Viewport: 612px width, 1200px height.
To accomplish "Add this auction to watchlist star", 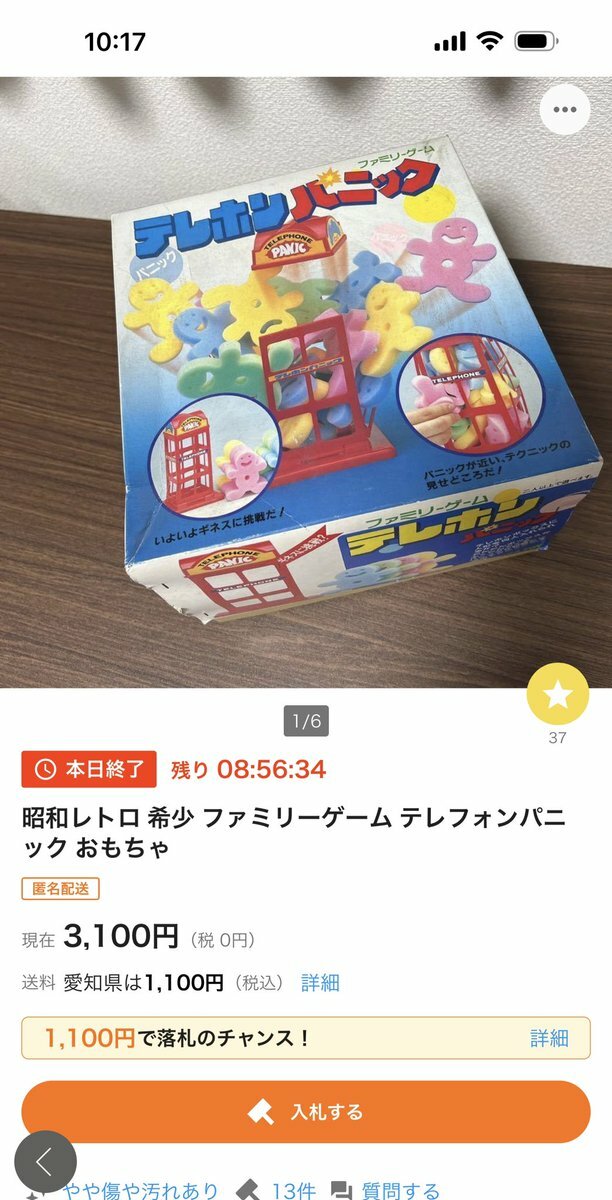I will 558,693.
